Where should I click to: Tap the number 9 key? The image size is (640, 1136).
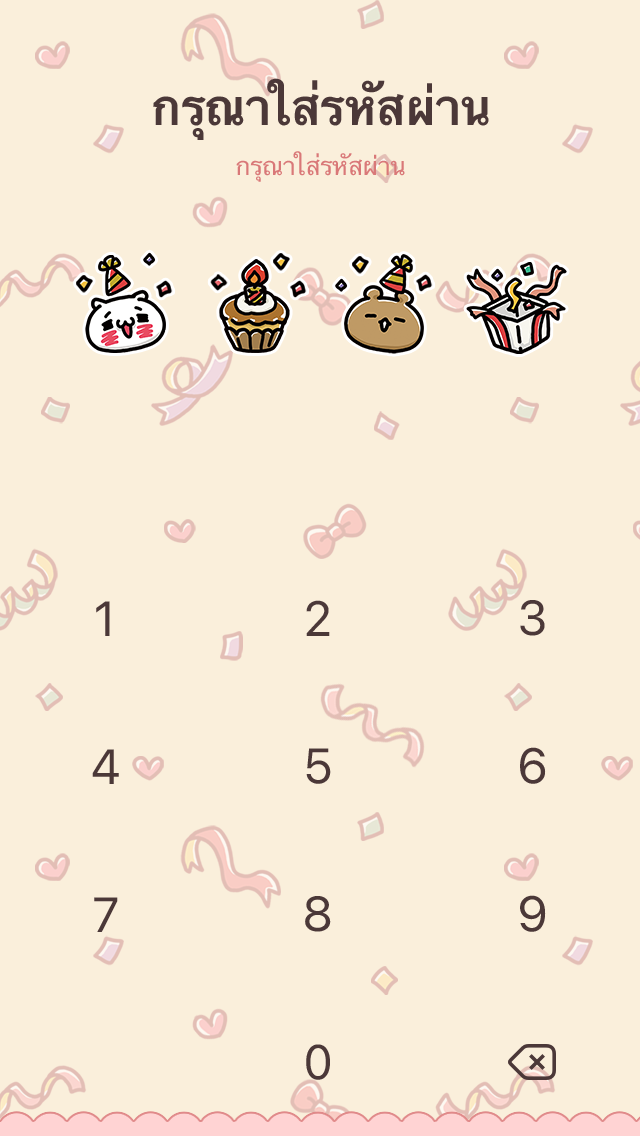[532, 914]
